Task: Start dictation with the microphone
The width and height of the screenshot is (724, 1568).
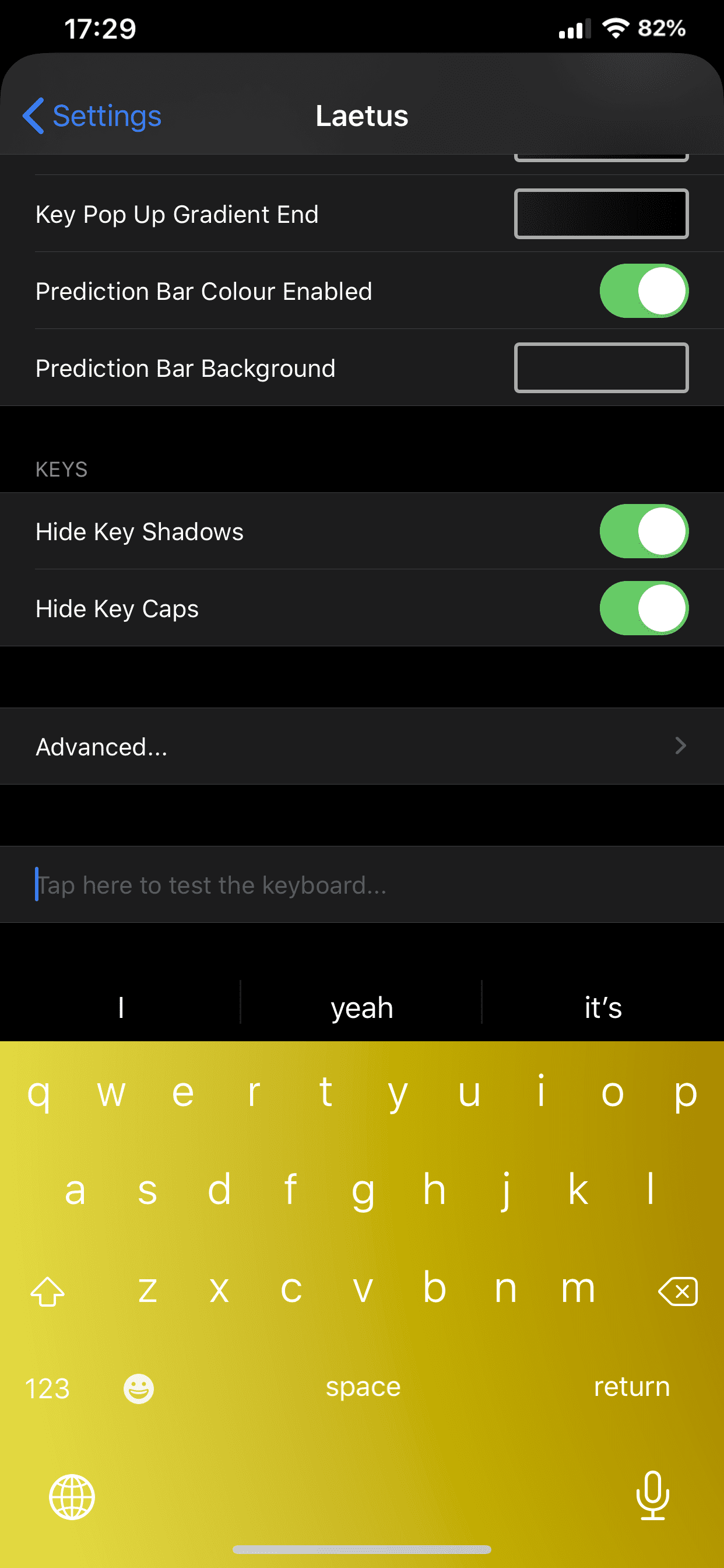Action: pos(652,1496)
